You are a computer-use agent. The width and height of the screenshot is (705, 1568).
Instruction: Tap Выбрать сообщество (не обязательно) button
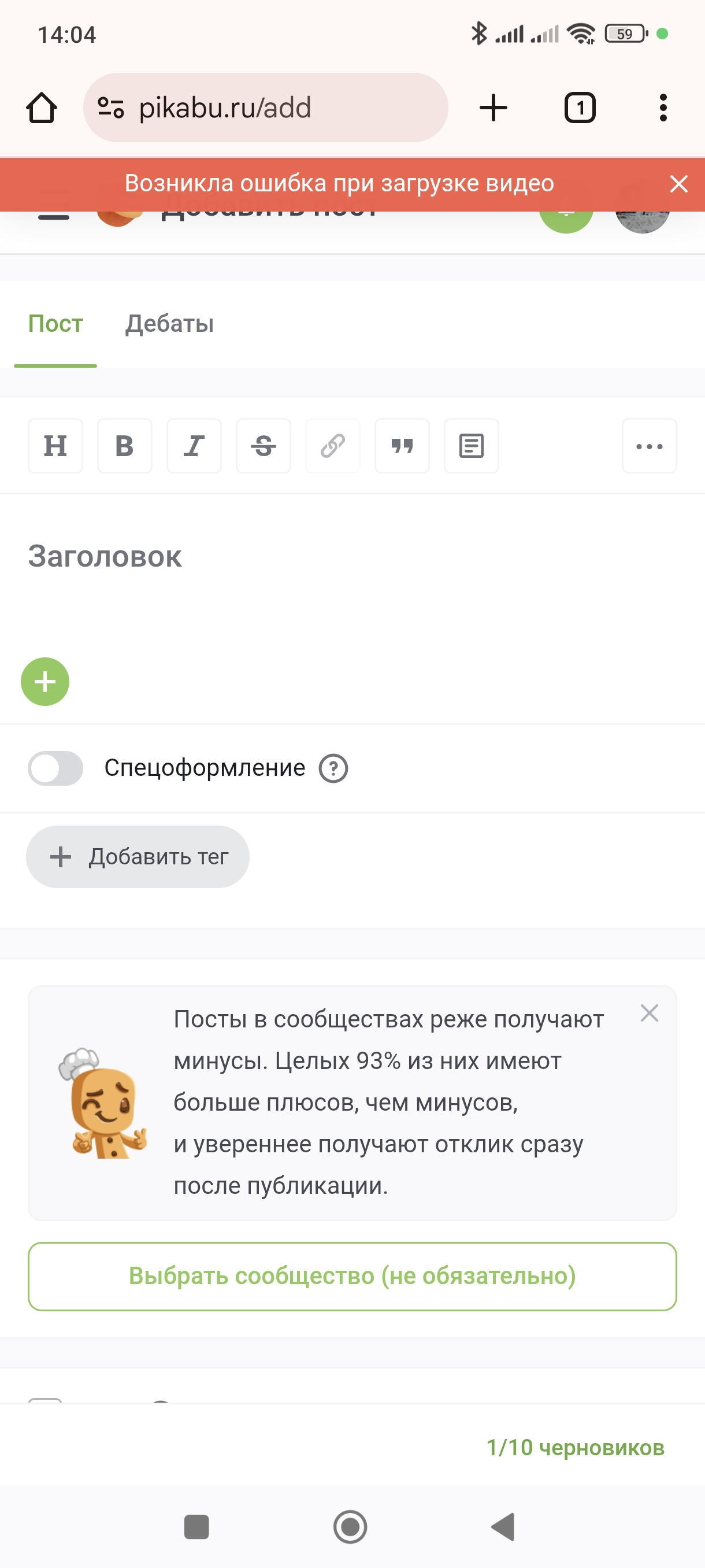(x=352, y=1276)
